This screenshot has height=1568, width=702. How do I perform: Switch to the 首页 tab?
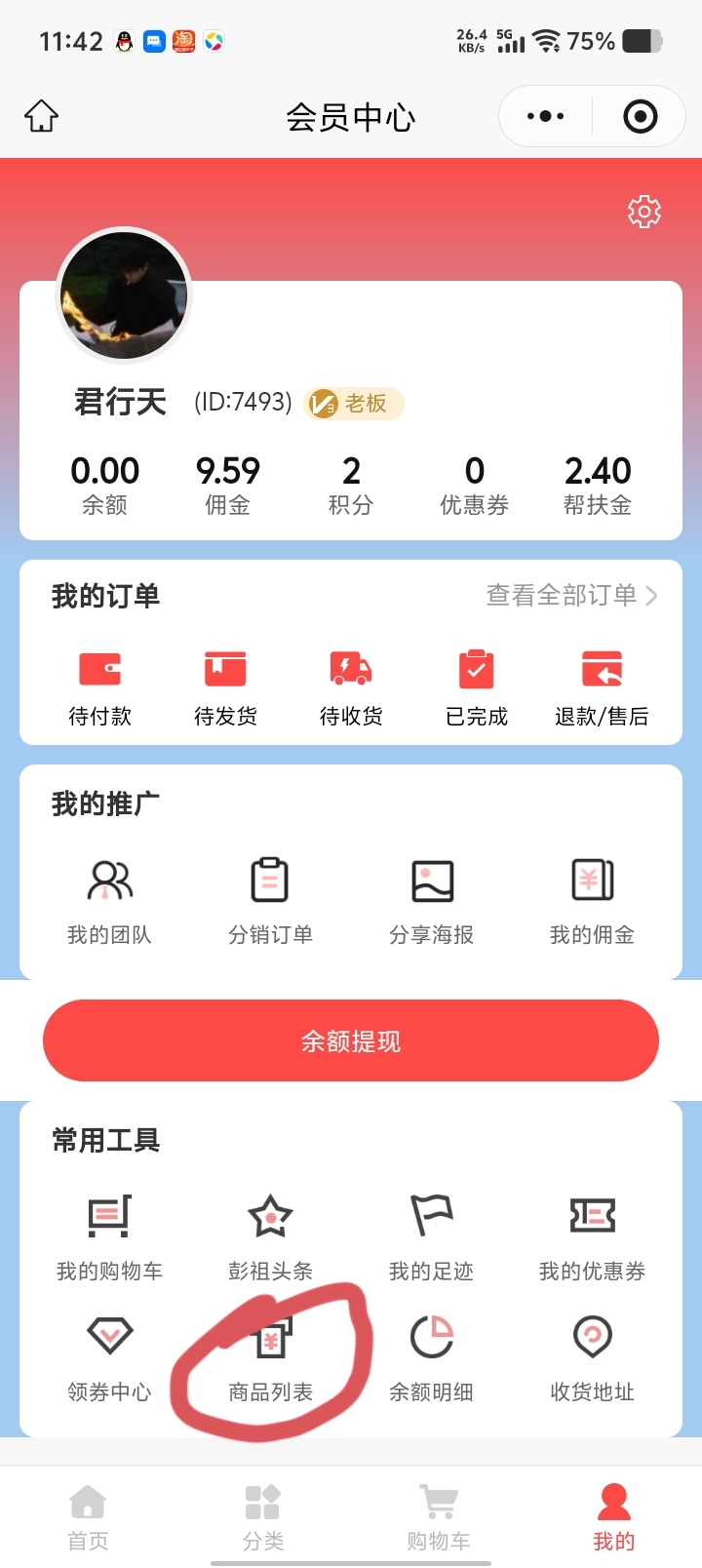tap(88, 1517)
